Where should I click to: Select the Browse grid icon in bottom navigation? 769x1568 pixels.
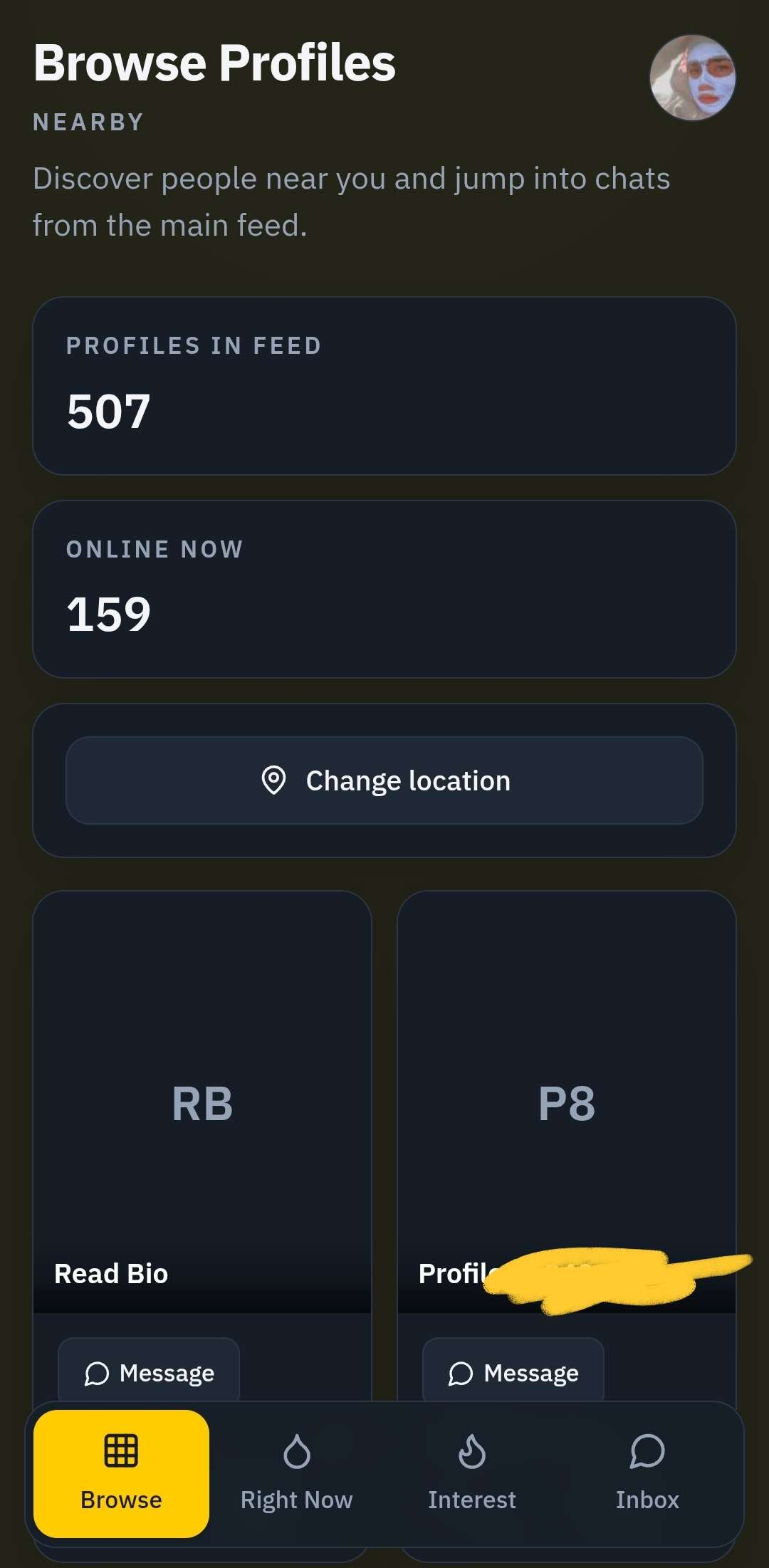coord(121,1453)
